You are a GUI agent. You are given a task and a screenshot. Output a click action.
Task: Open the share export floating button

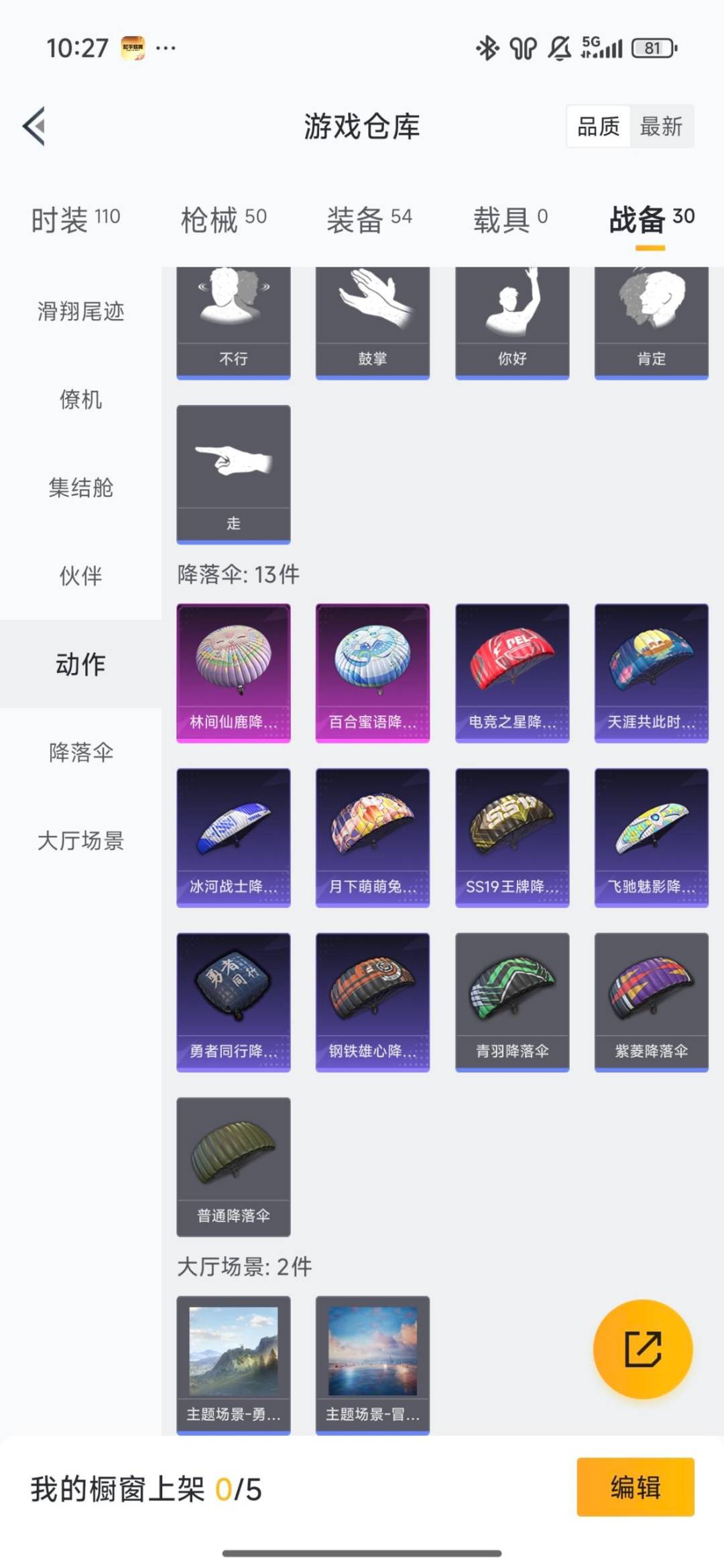(x=642, y=1350)
